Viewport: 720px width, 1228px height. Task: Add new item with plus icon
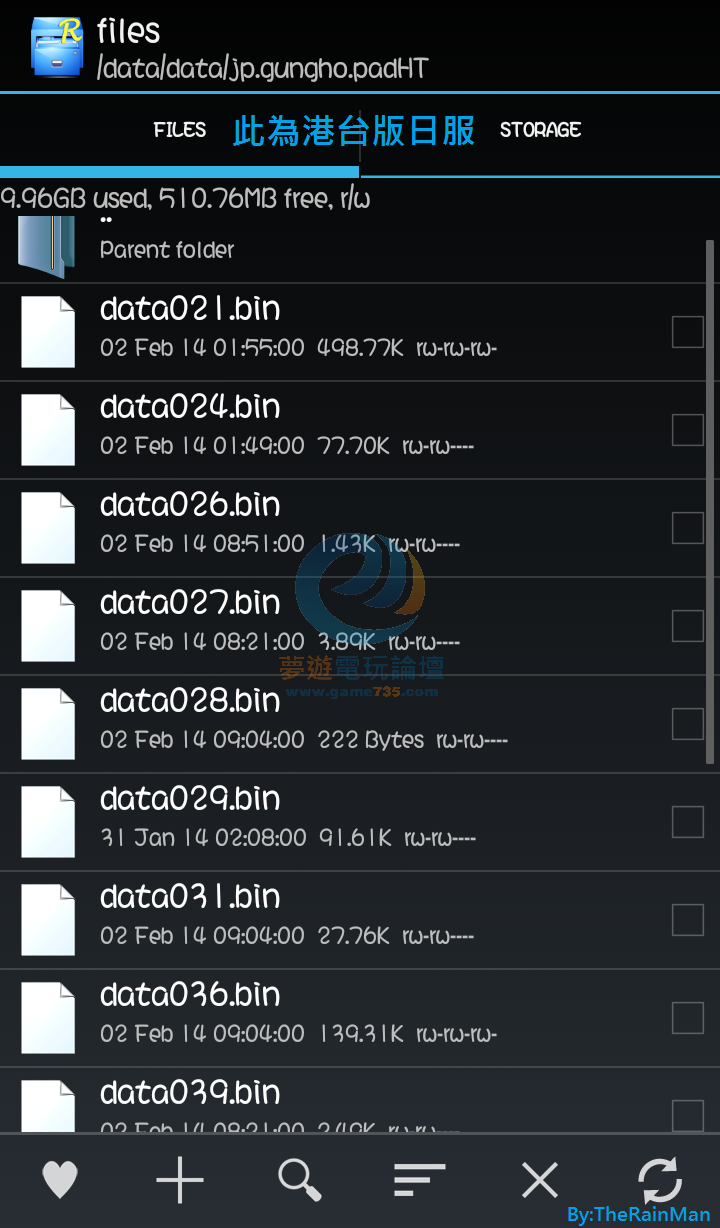click(180, 1181)
